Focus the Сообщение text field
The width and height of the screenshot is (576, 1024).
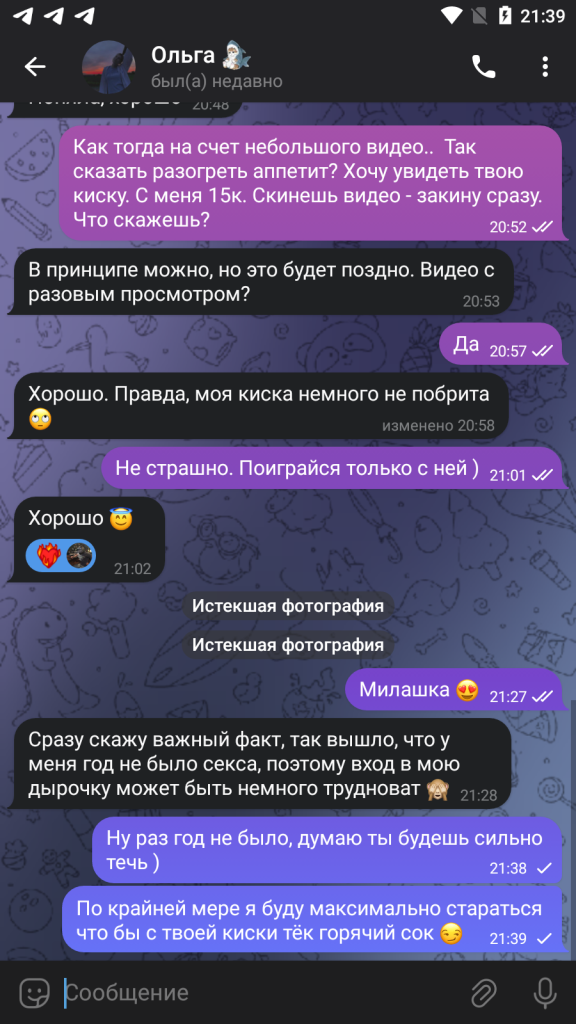click(x=261, y=993)
